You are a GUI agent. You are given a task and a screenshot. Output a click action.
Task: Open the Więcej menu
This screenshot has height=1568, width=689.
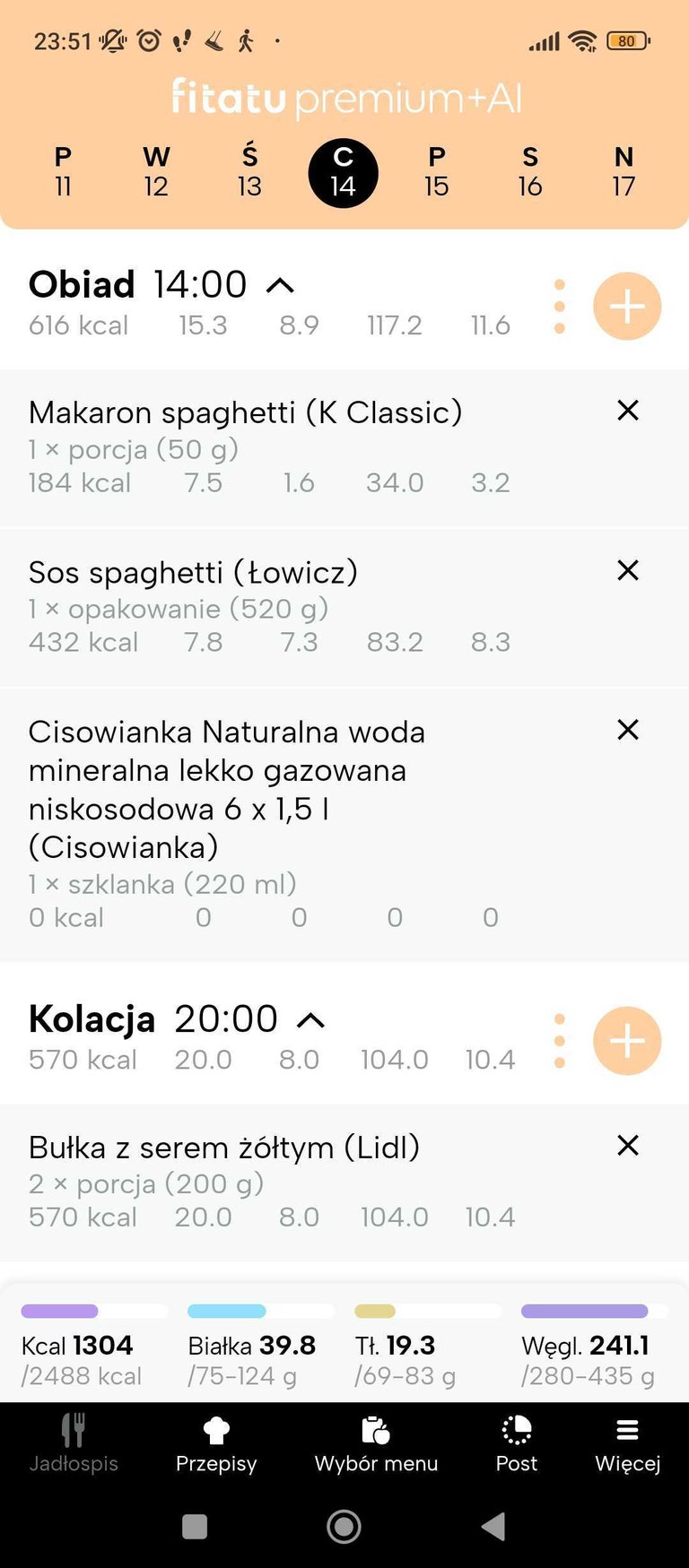click(x=628, y=1444)
